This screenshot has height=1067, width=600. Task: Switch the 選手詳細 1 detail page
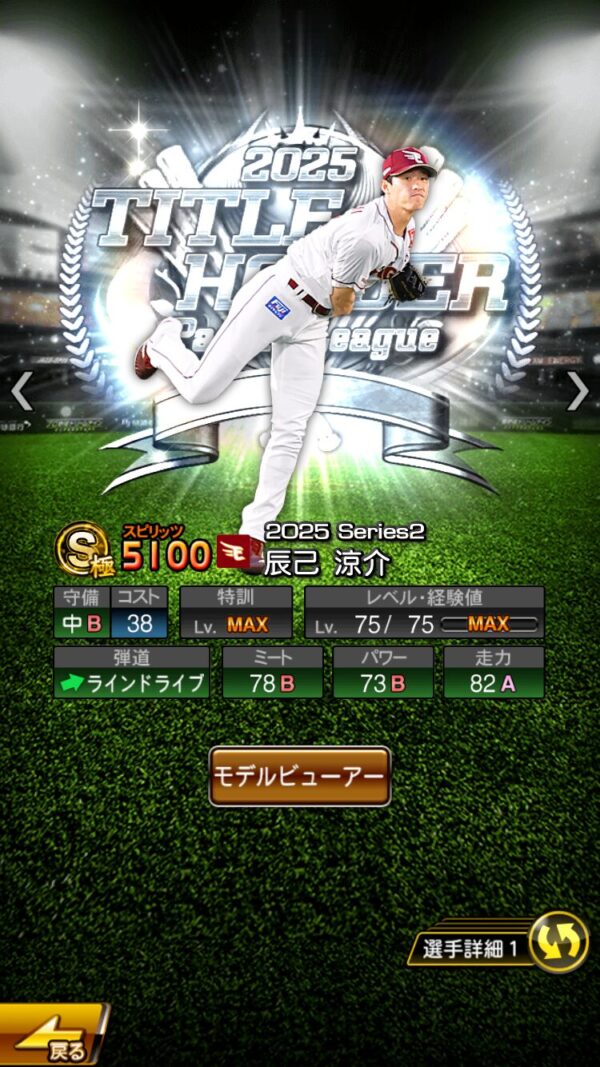(x=557, y=942)
